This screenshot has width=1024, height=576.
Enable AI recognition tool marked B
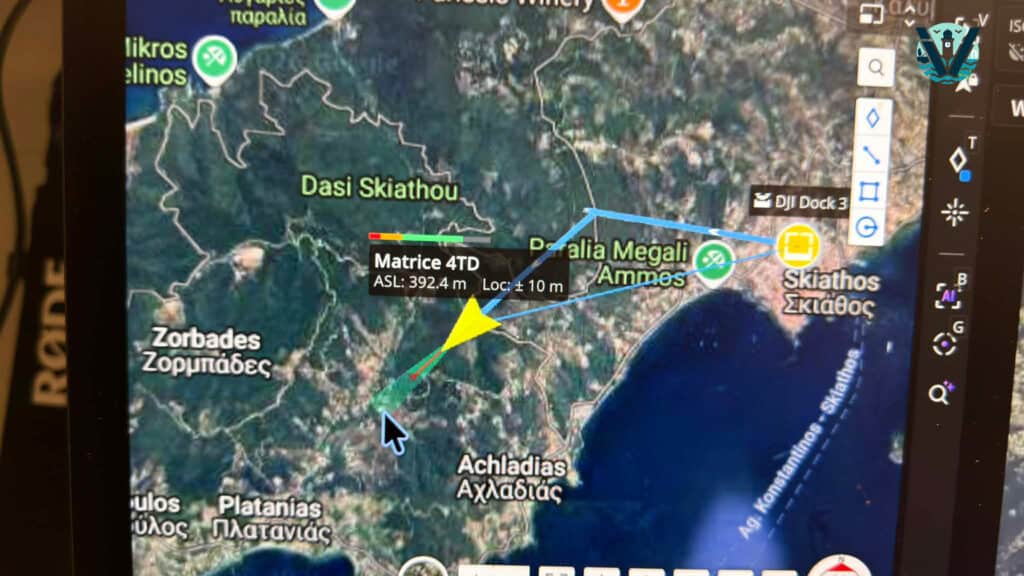tap(947, 295)
